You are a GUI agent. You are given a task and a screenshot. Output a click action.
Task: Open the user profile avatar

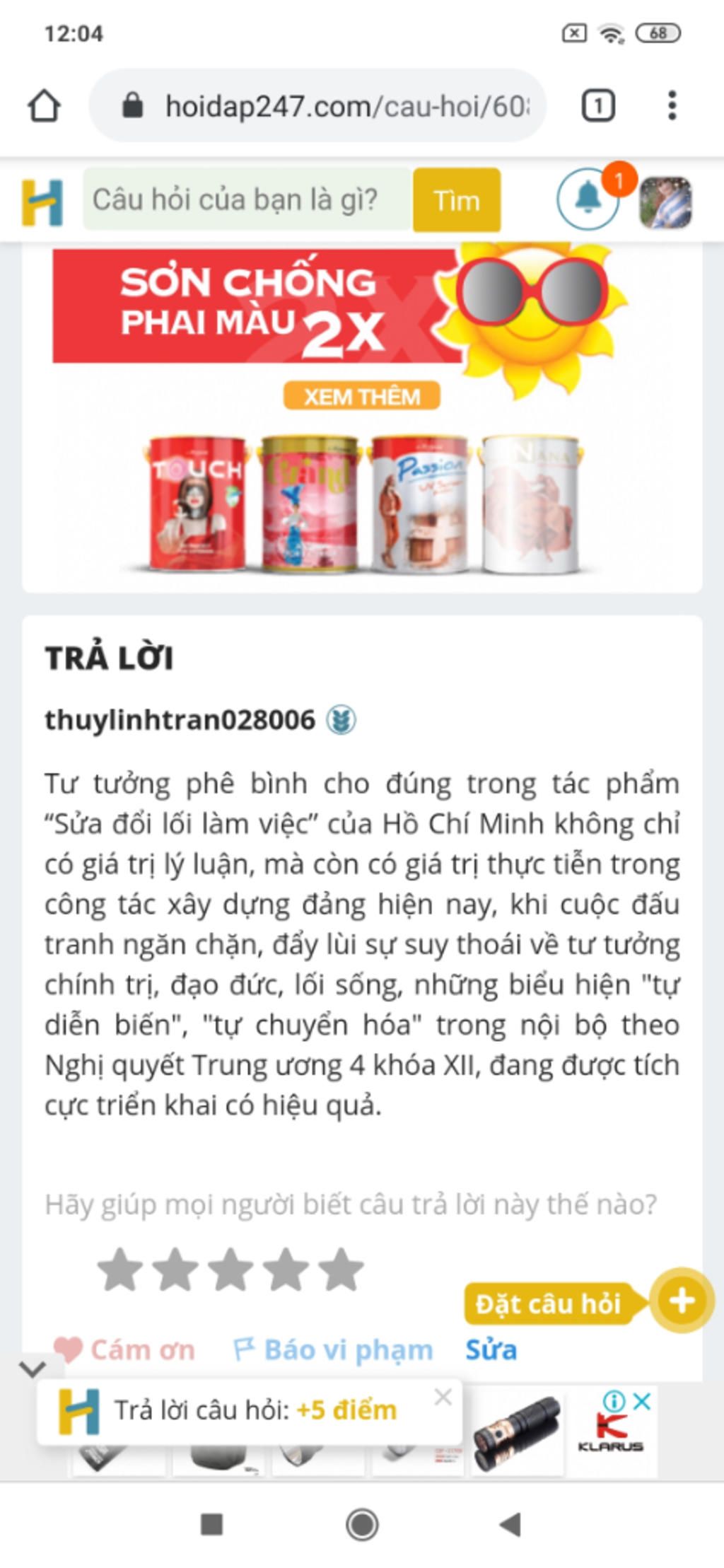tap(665, 203)
